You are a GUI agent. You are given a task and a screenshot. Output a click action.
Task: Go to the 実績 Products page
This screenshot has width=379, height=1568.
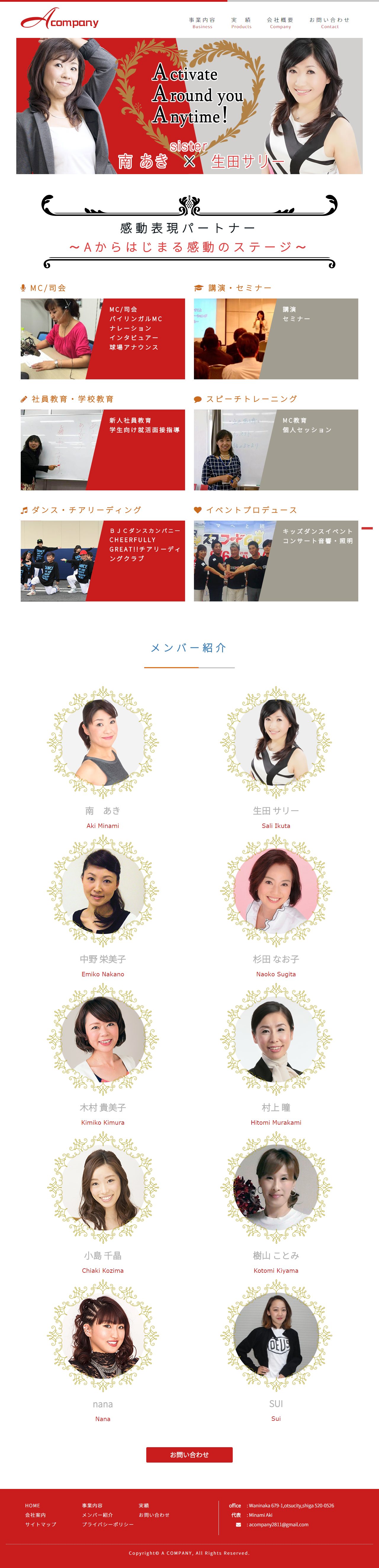(x=241, y=23)
